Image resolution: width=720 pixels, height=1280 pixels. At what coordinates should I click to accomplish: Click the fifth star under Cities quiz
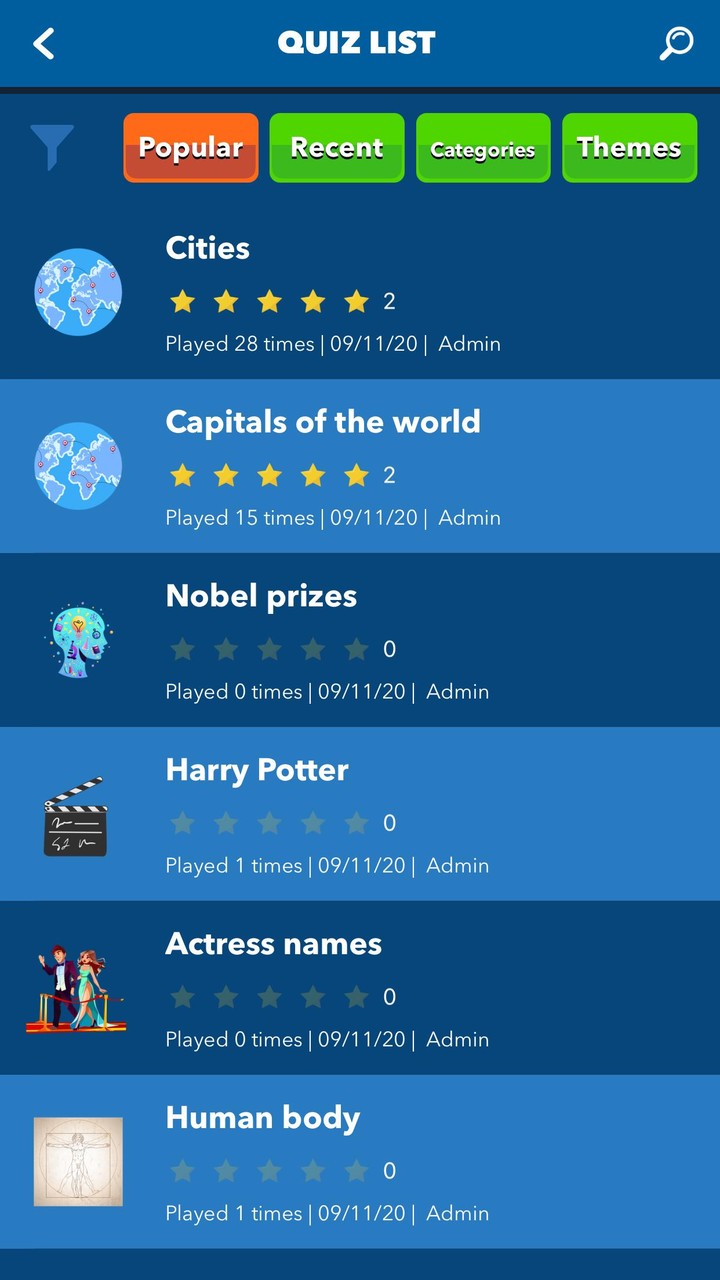pos(356,301)
